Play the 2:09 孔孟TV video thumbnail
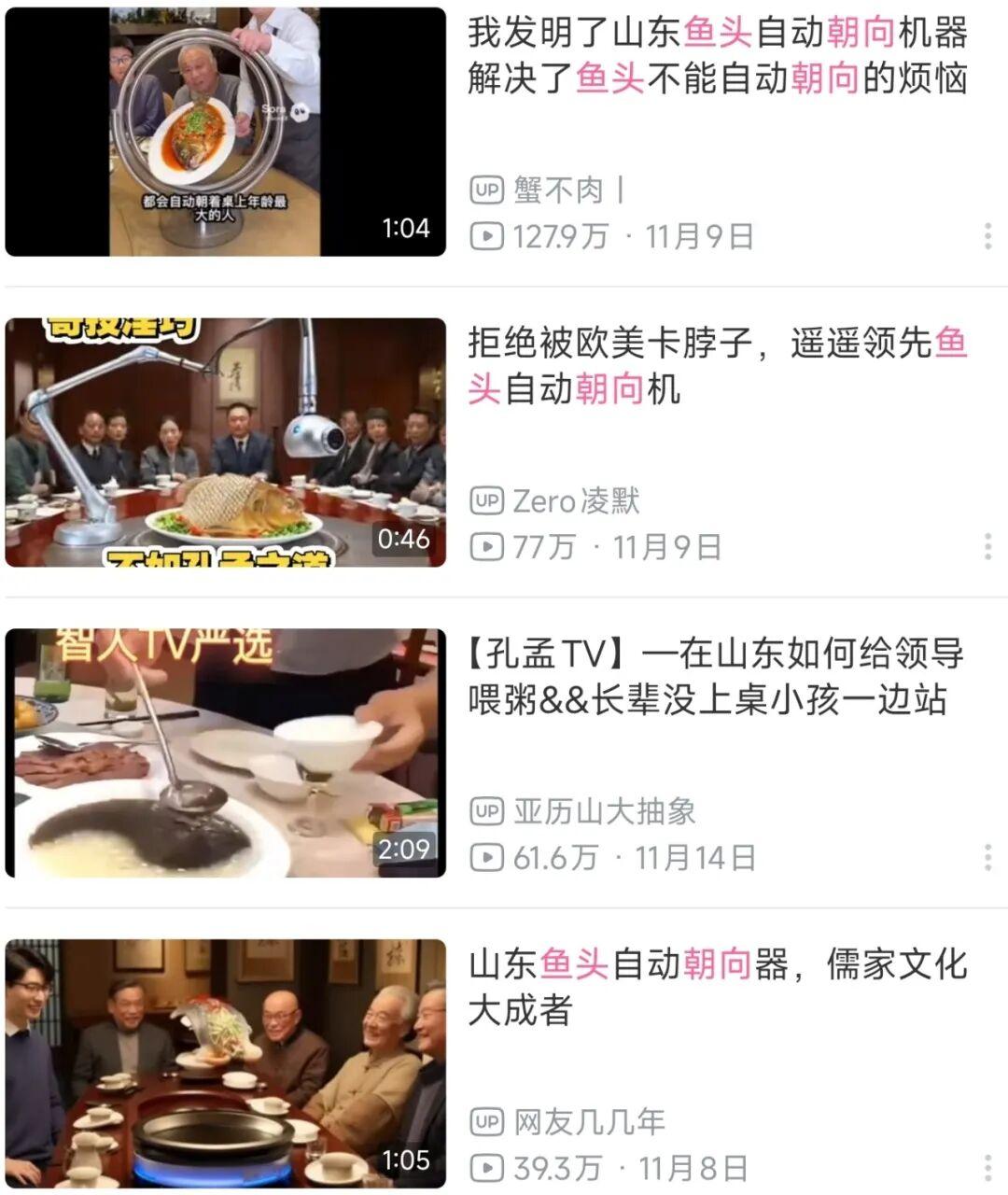1008x1195 pixels. 225,752
